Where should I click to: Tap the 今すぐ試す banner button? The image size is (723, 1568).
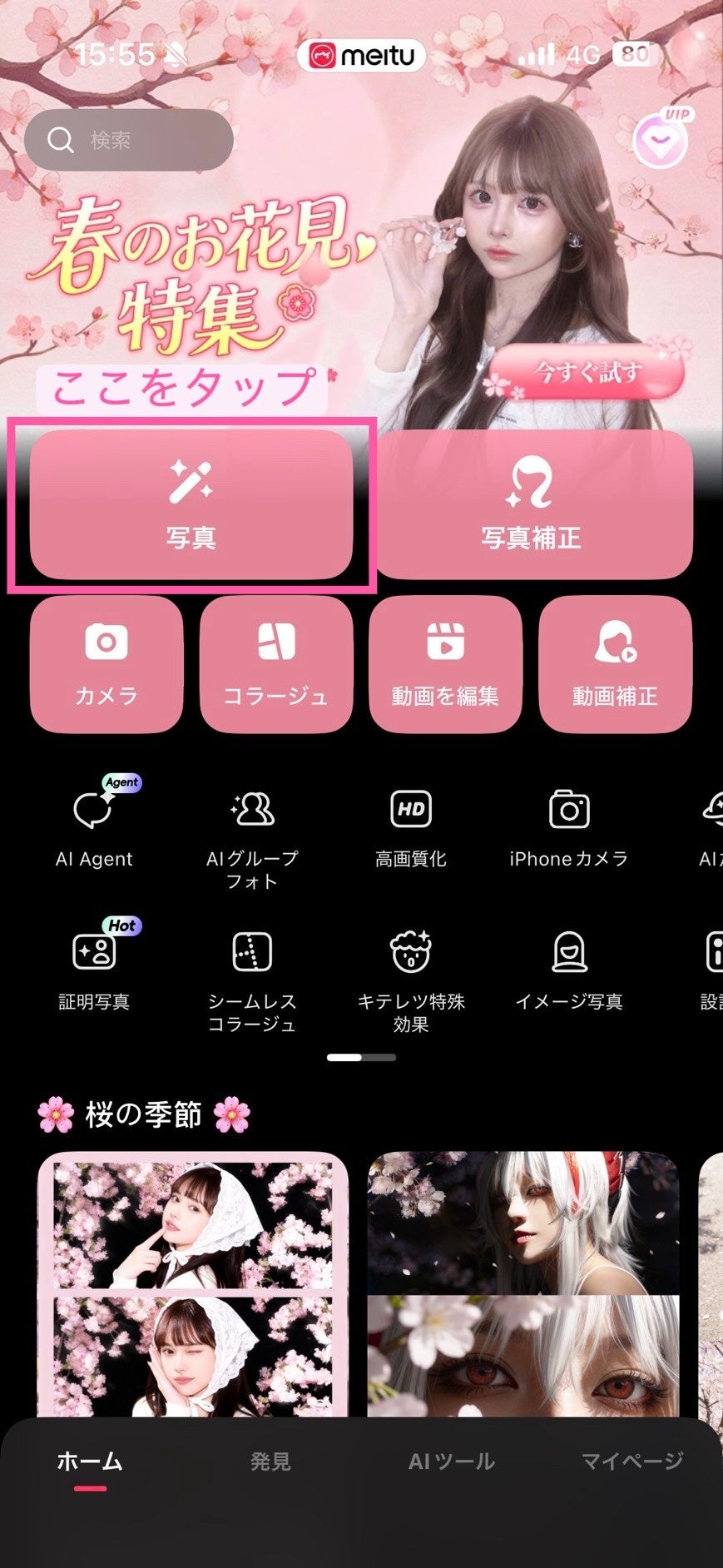[587, 373]
